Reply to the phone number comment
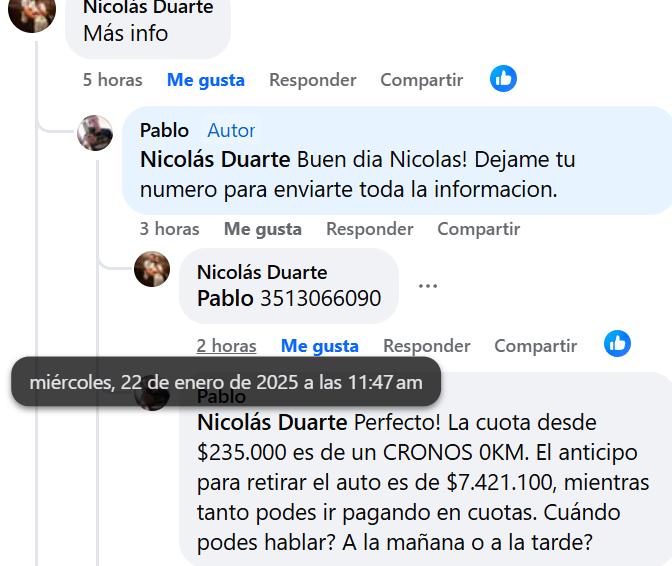 point(426,346)
